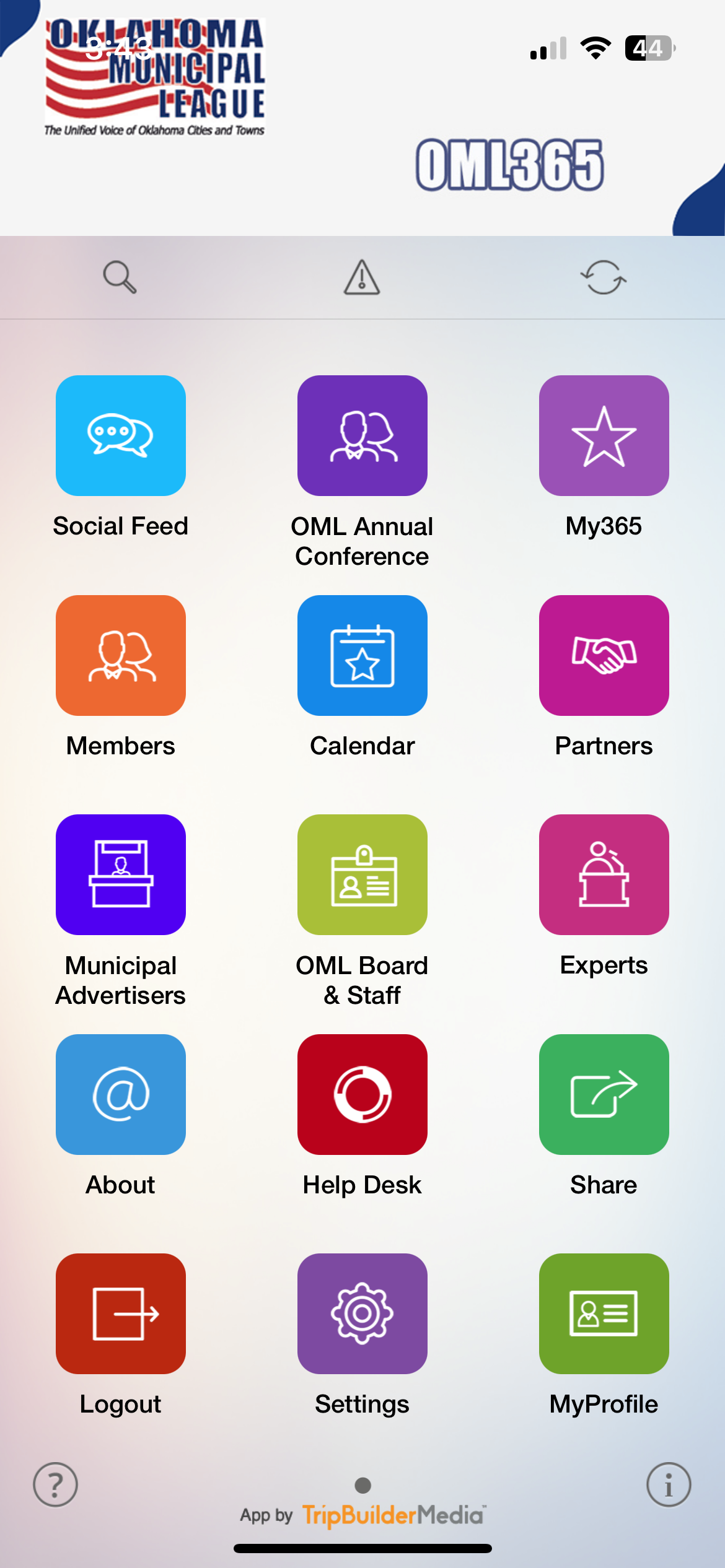Image resolution: width=725 pixels, height=1568 pixels.
Task: Open the Experts section
Action: pyautogui.click(x=604, y=874)
